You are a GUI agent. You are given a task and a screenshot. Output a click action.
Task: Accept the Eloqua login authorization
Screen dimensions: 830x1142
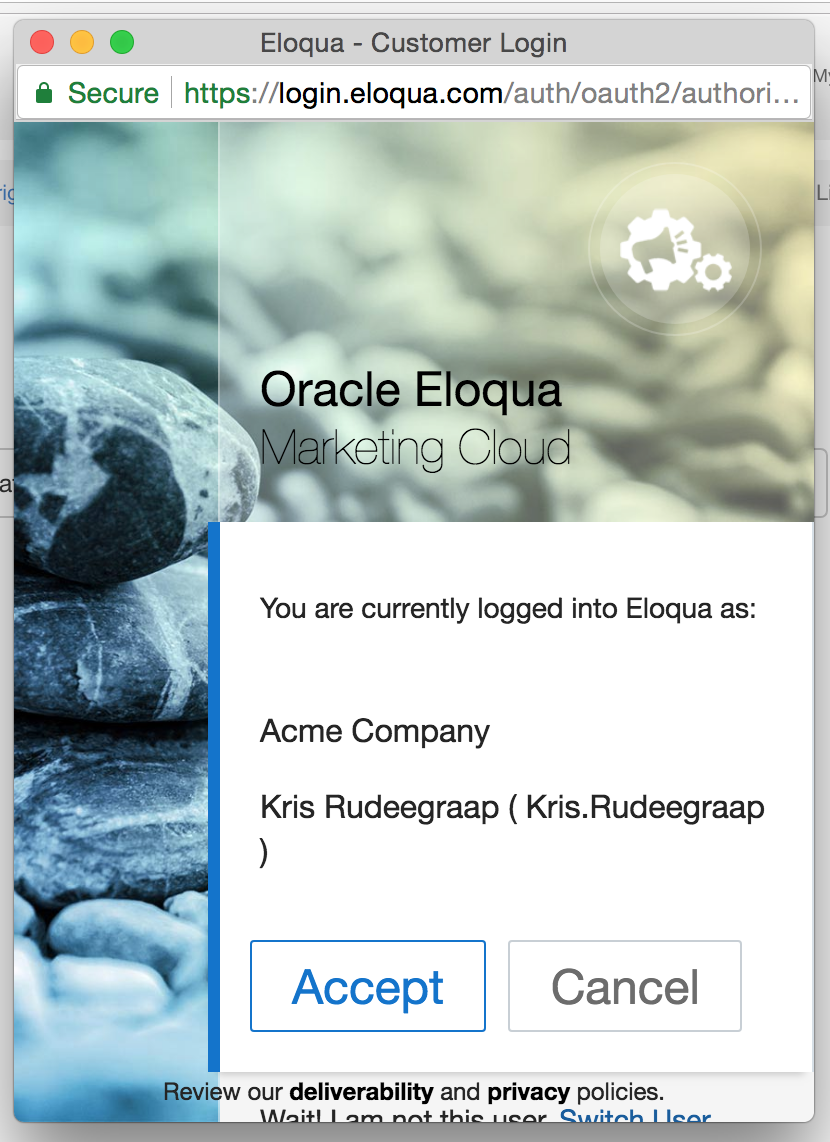[367, 986]
